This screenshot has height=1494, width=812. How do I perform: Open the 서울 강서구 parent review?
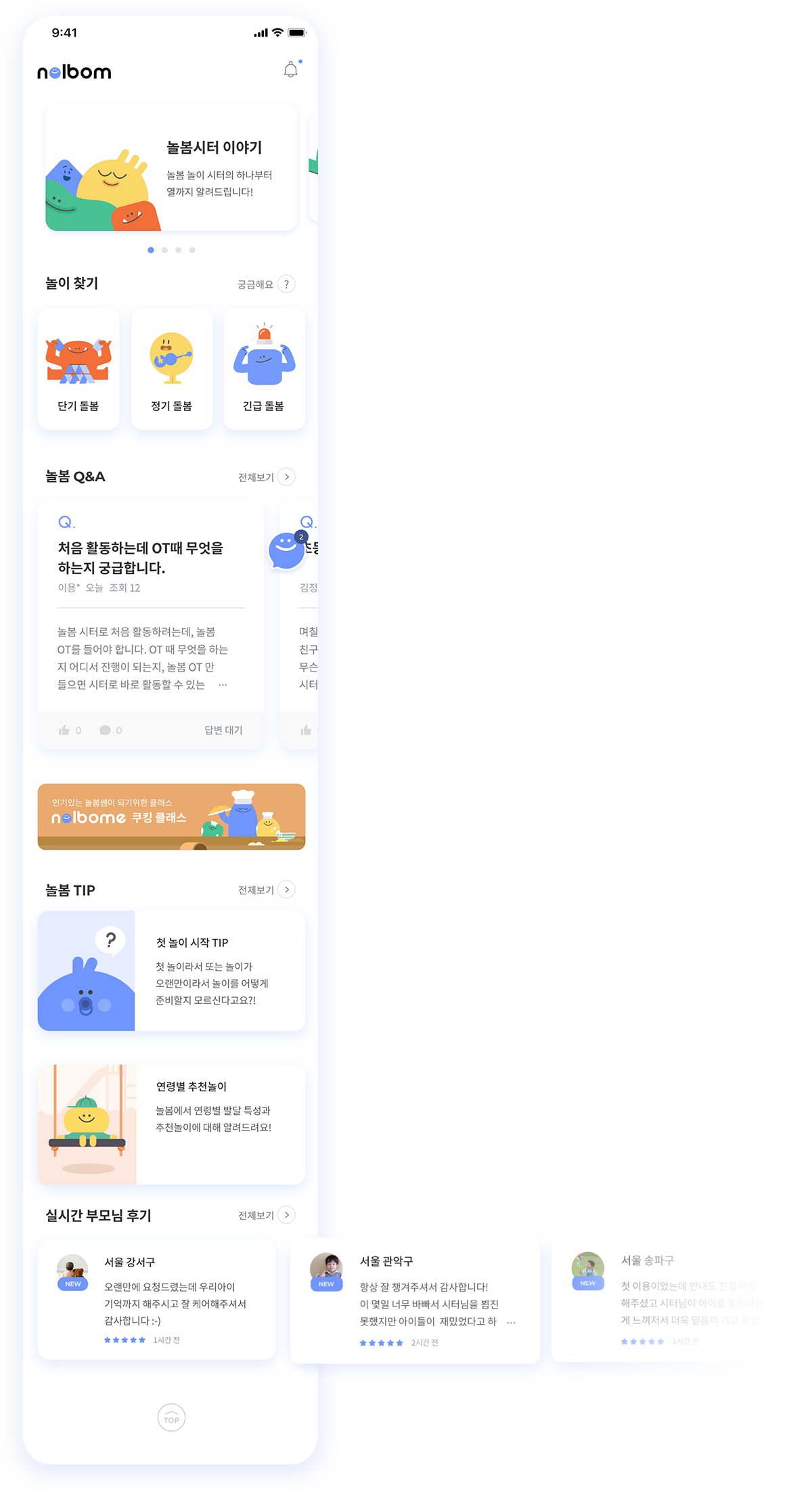pyautogui.click(x=156, y=1300)
